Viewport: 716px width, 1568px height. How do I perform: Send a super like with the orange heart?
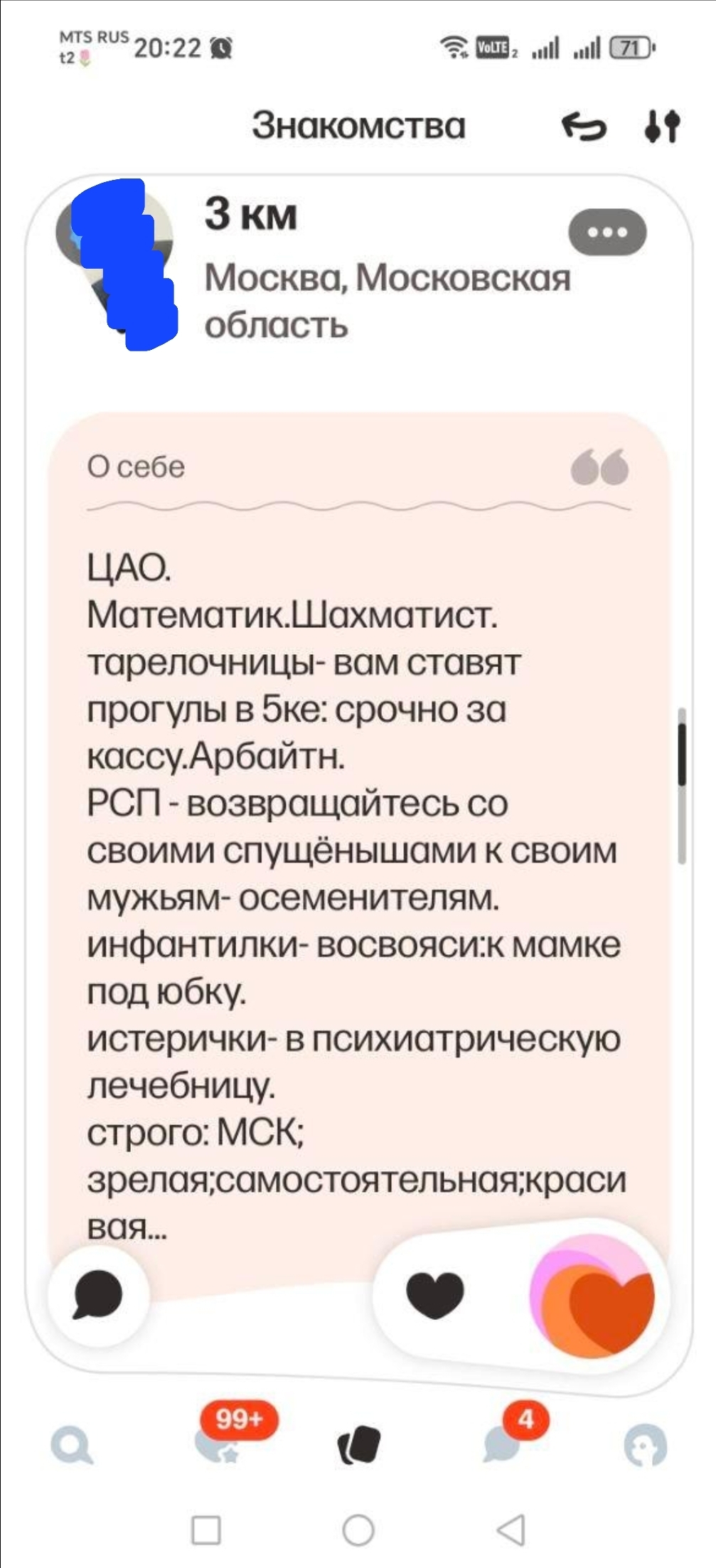[592, 1296]
